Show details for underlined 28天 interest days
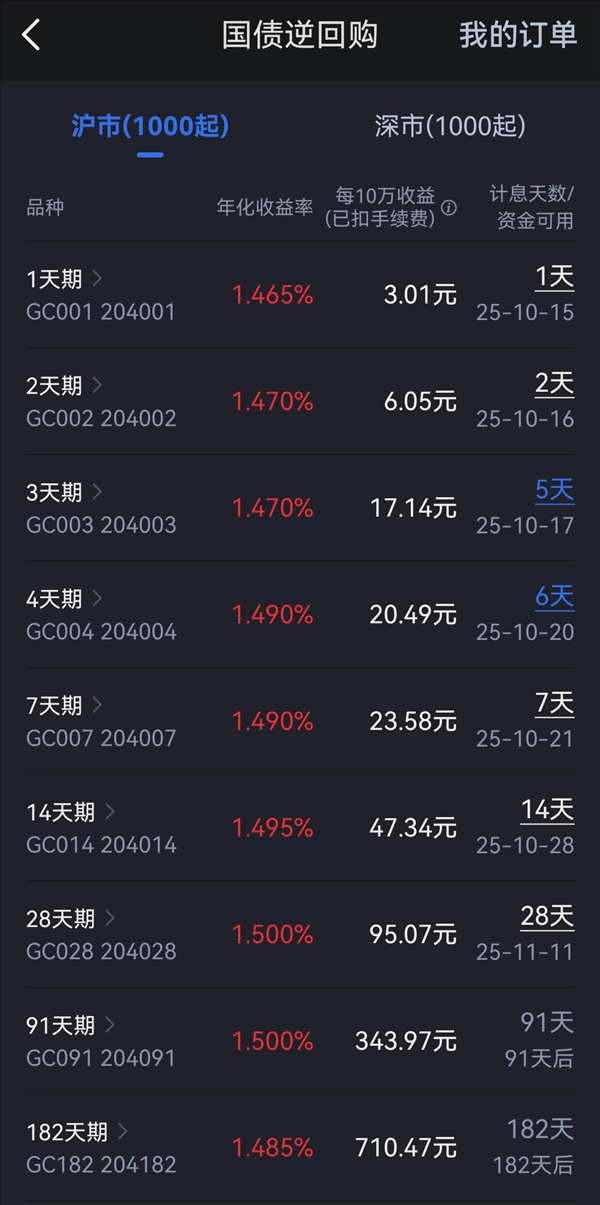 point(547,916)
